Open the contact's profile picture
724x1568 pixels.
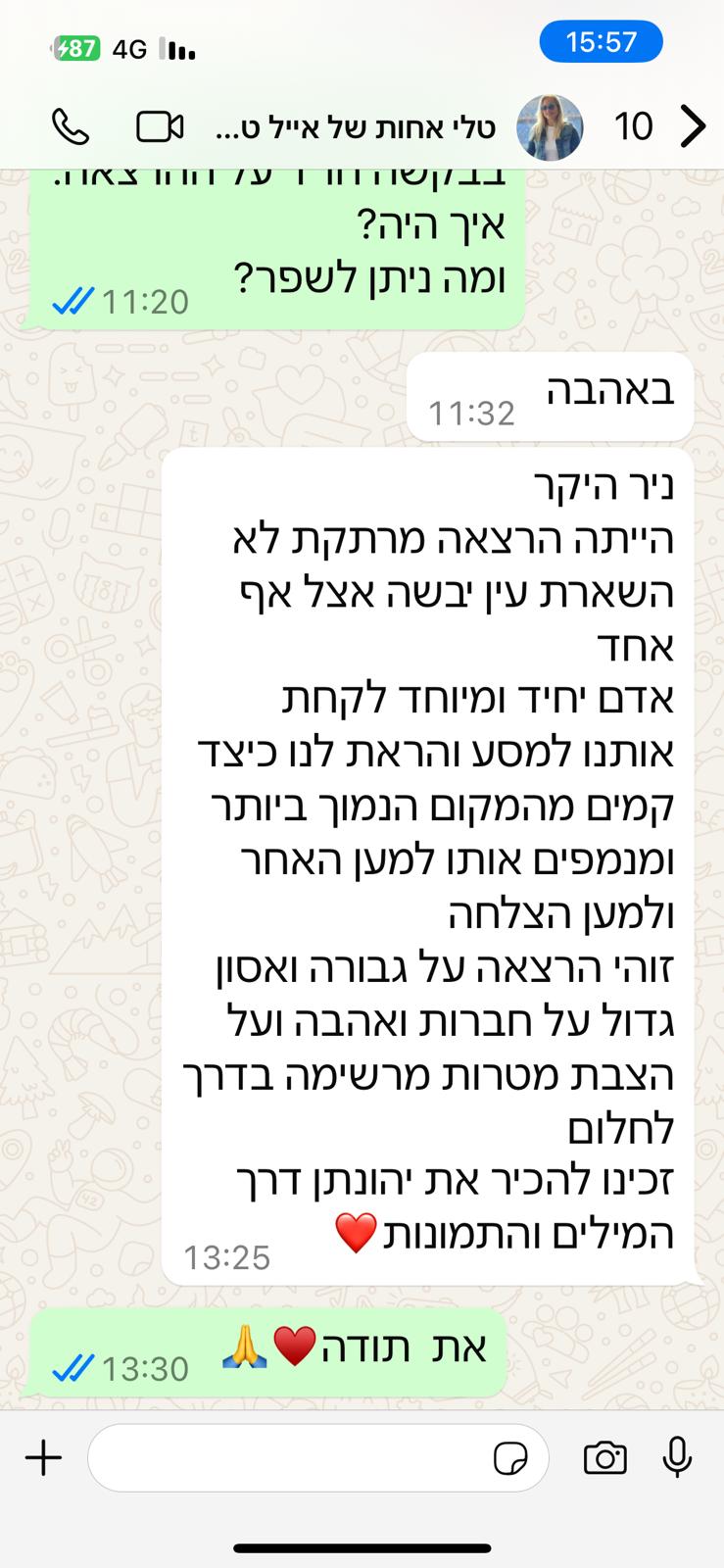(549, 127)
